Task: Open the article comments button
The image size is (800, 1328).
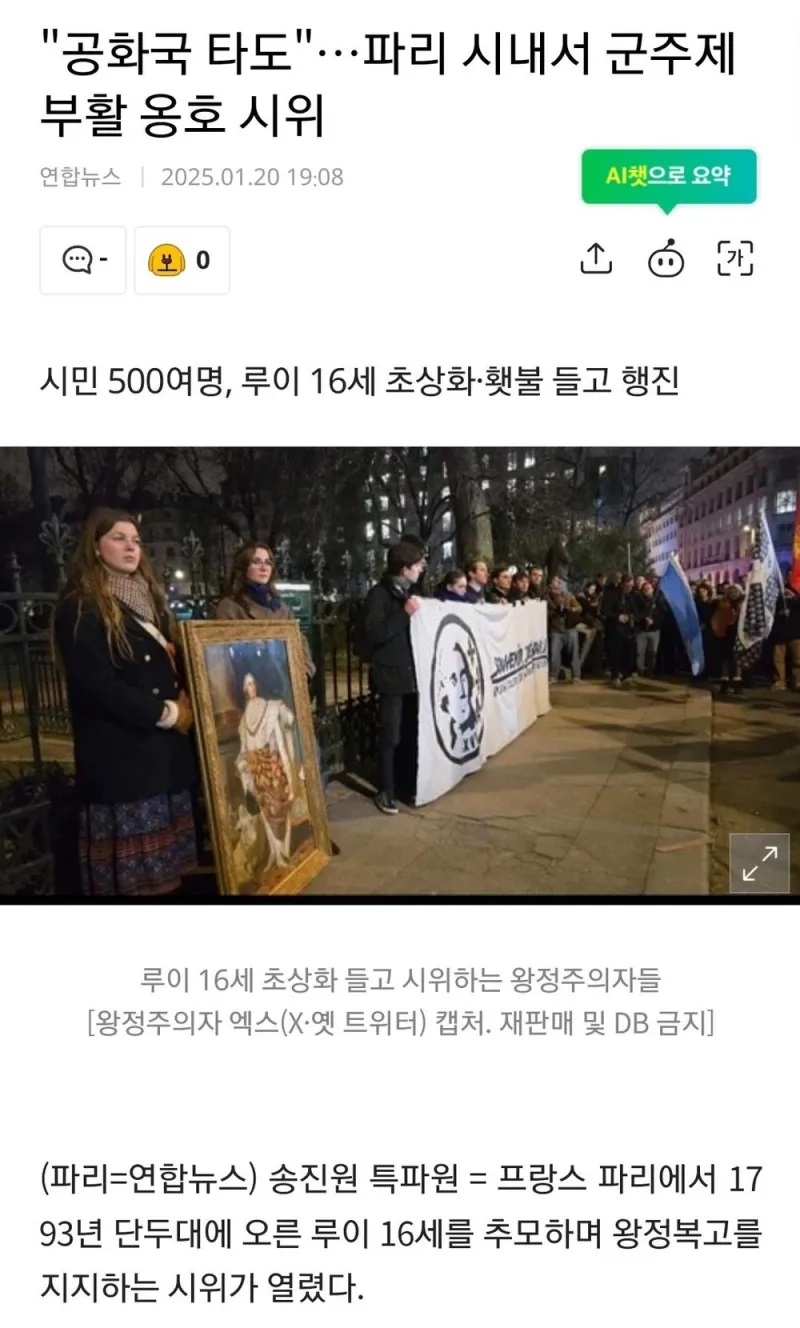Action: point(82,260)
